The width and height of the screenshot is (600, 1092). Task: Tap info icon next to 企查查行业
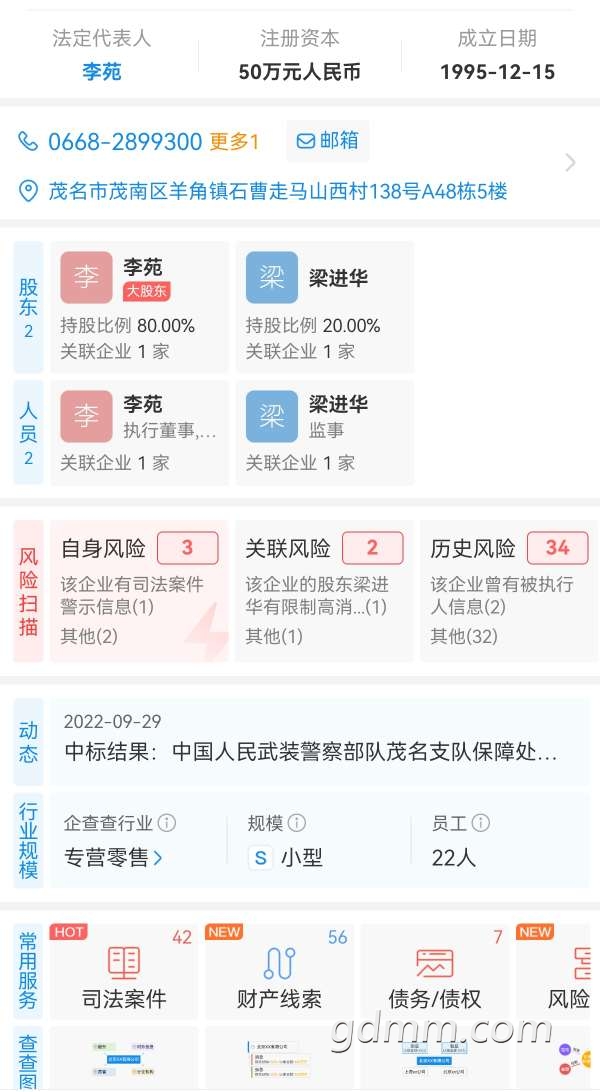(x=166, y=823)
